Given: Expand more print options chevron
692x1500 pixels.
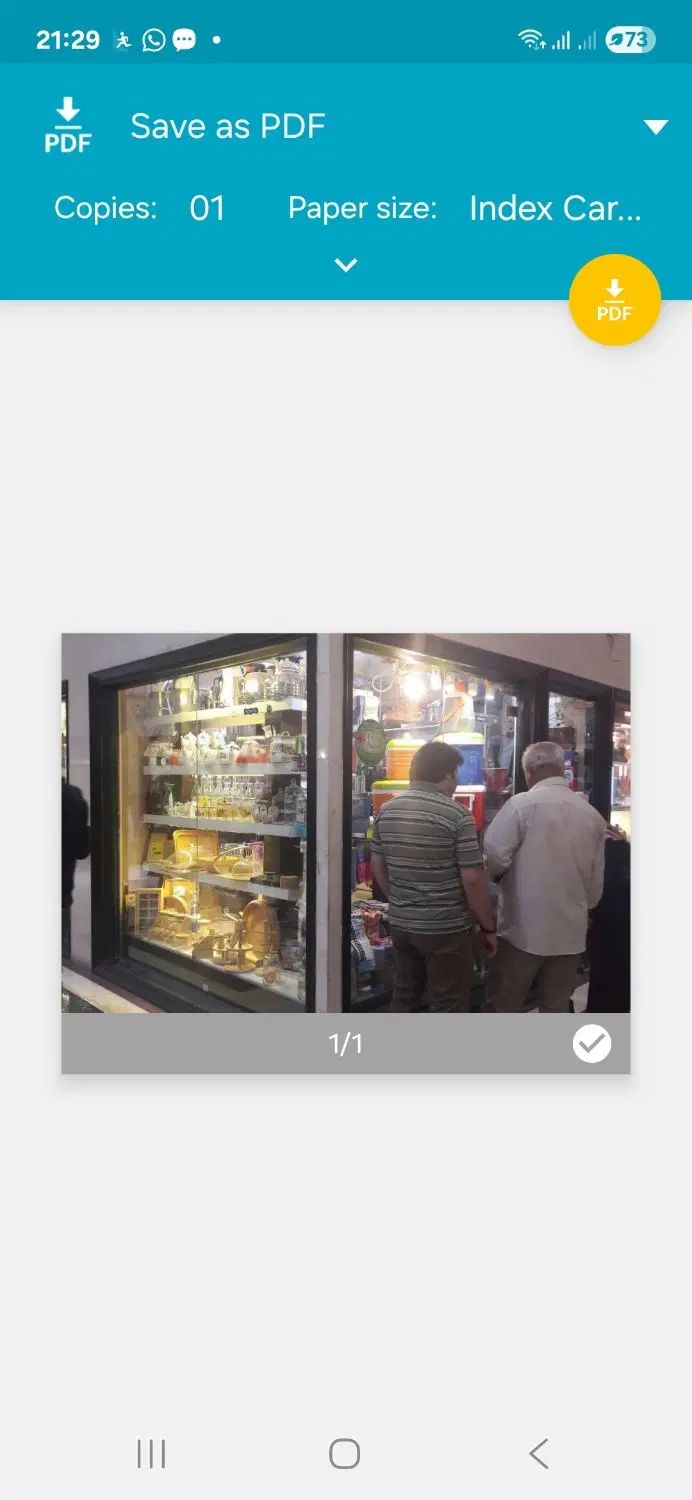Looking at the screenshot, I should (346, 265).
